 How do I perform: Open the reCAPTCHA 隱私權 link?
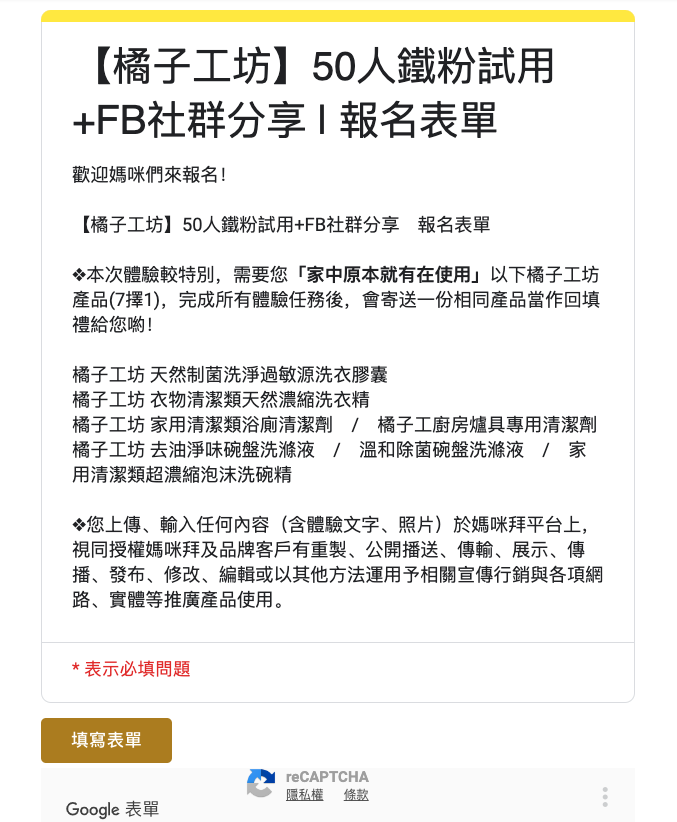pyautogui.click(x=304, y=795)
